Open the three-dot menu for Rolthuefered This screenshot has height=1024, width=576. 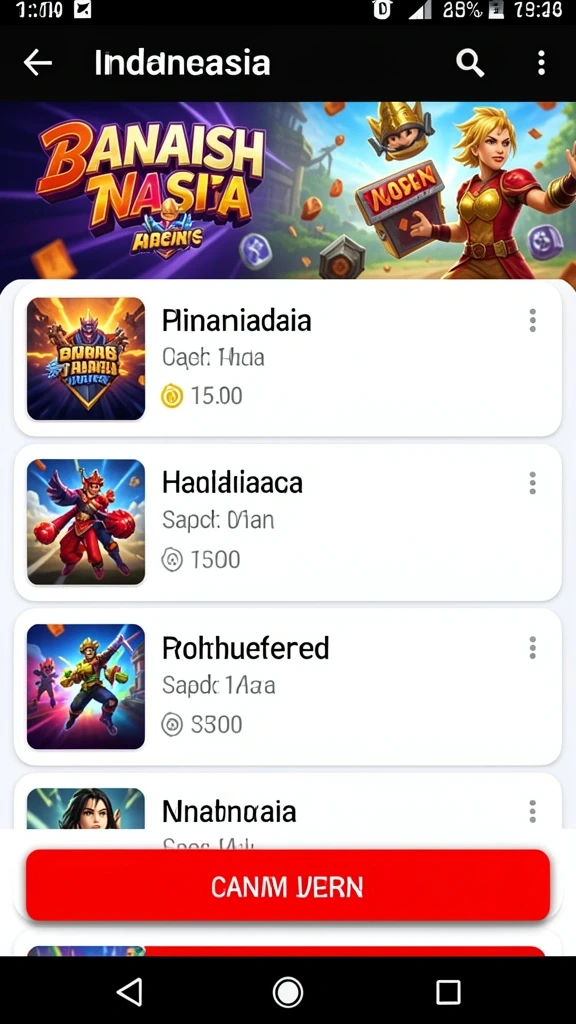533,648
